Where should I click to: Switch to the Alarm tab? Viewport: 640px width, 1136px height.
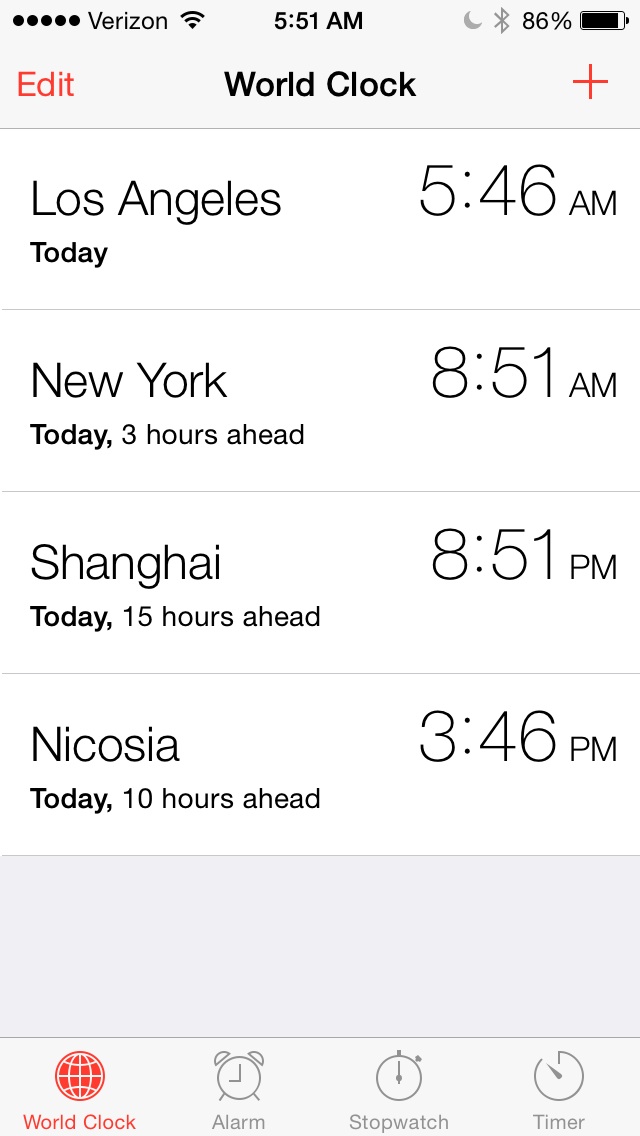pos(239,1088)
